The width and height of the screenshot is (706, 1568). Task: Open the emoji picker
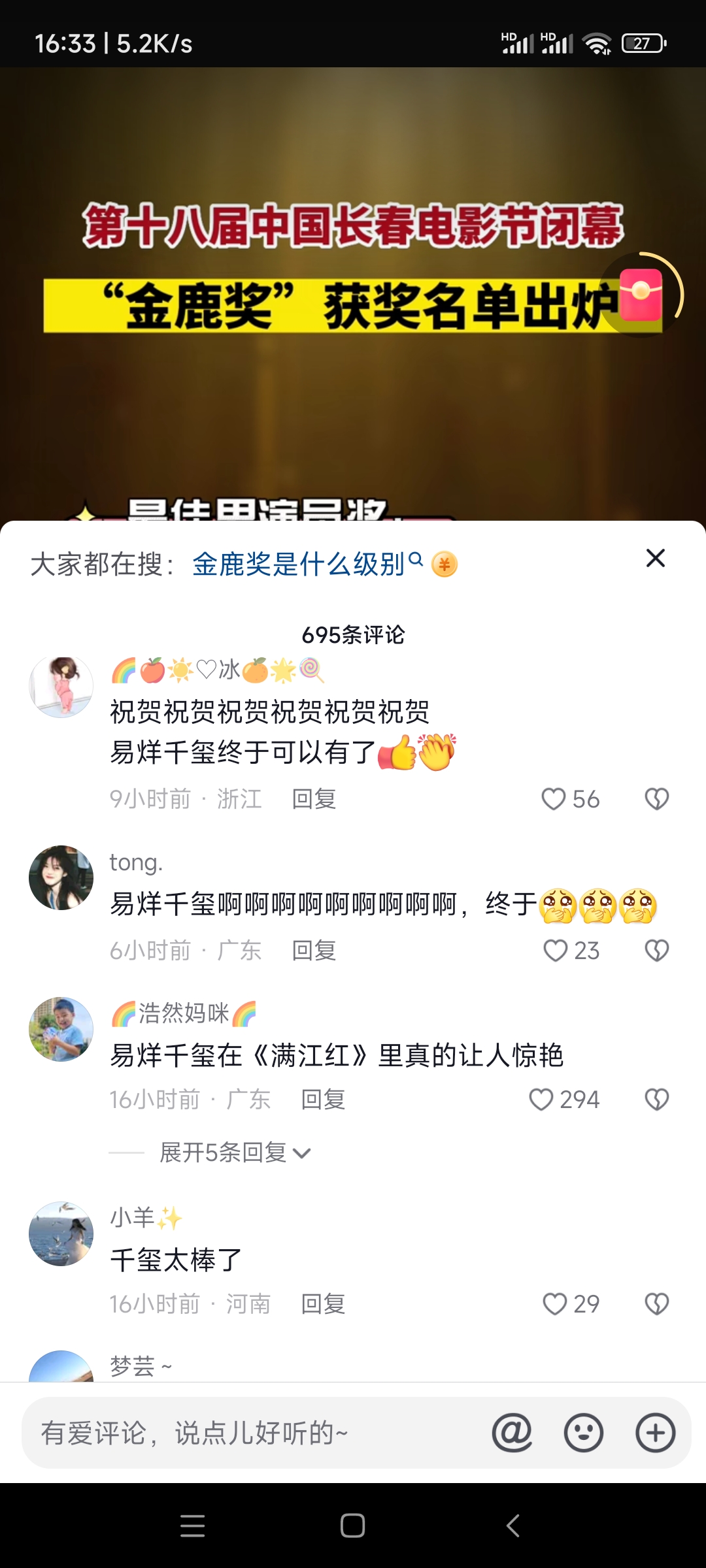point(583,1433)
